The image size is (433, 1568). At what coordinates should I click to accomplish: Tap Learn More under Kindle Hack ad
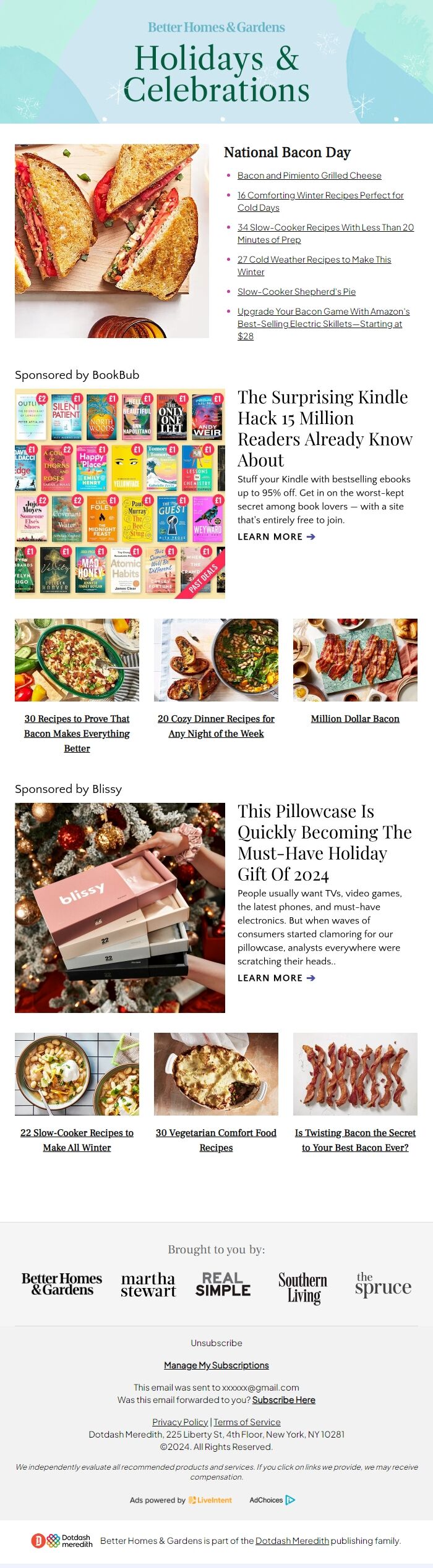276,536
